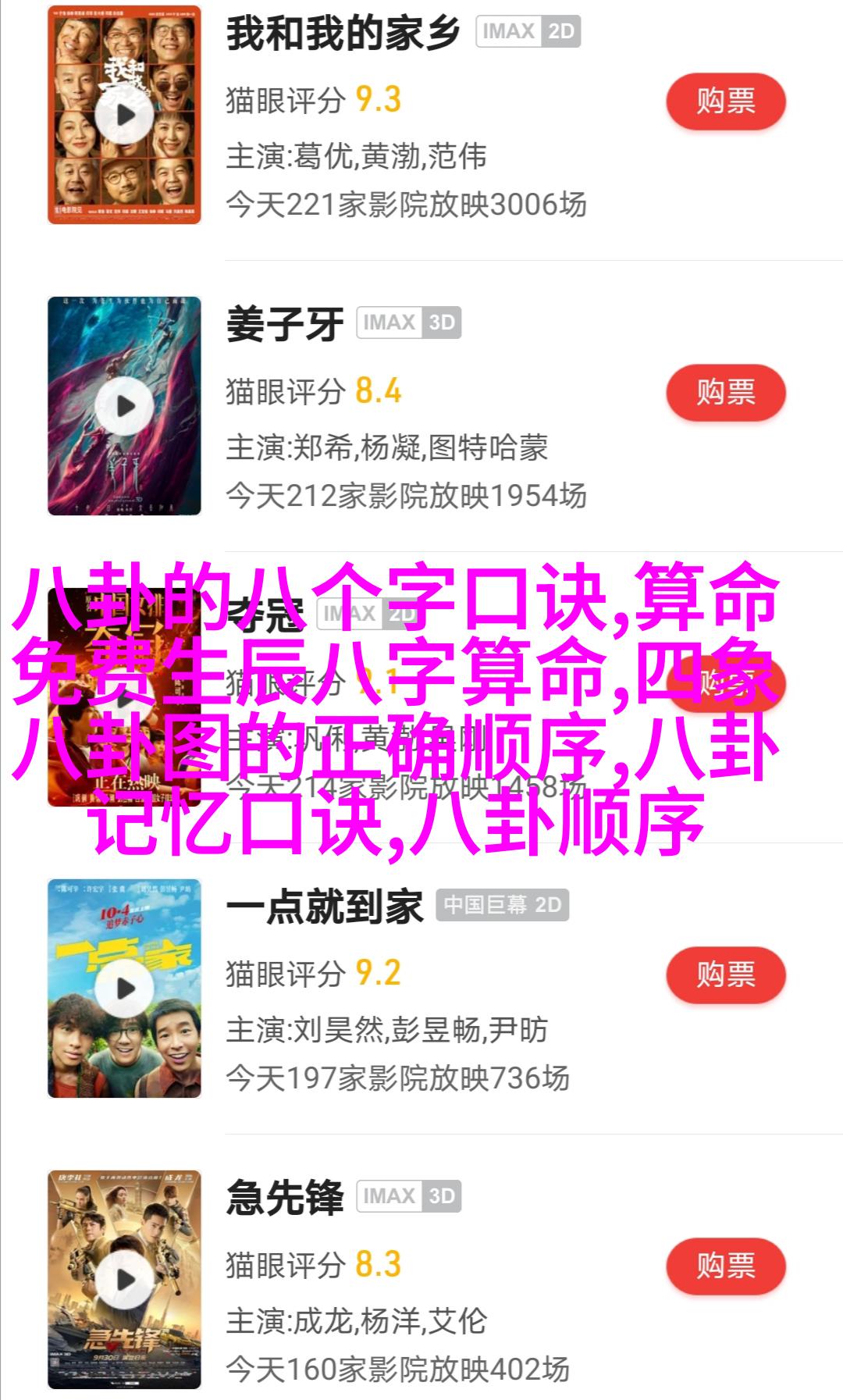Open the 一点就到家 movie details

(x=324, y=907)
